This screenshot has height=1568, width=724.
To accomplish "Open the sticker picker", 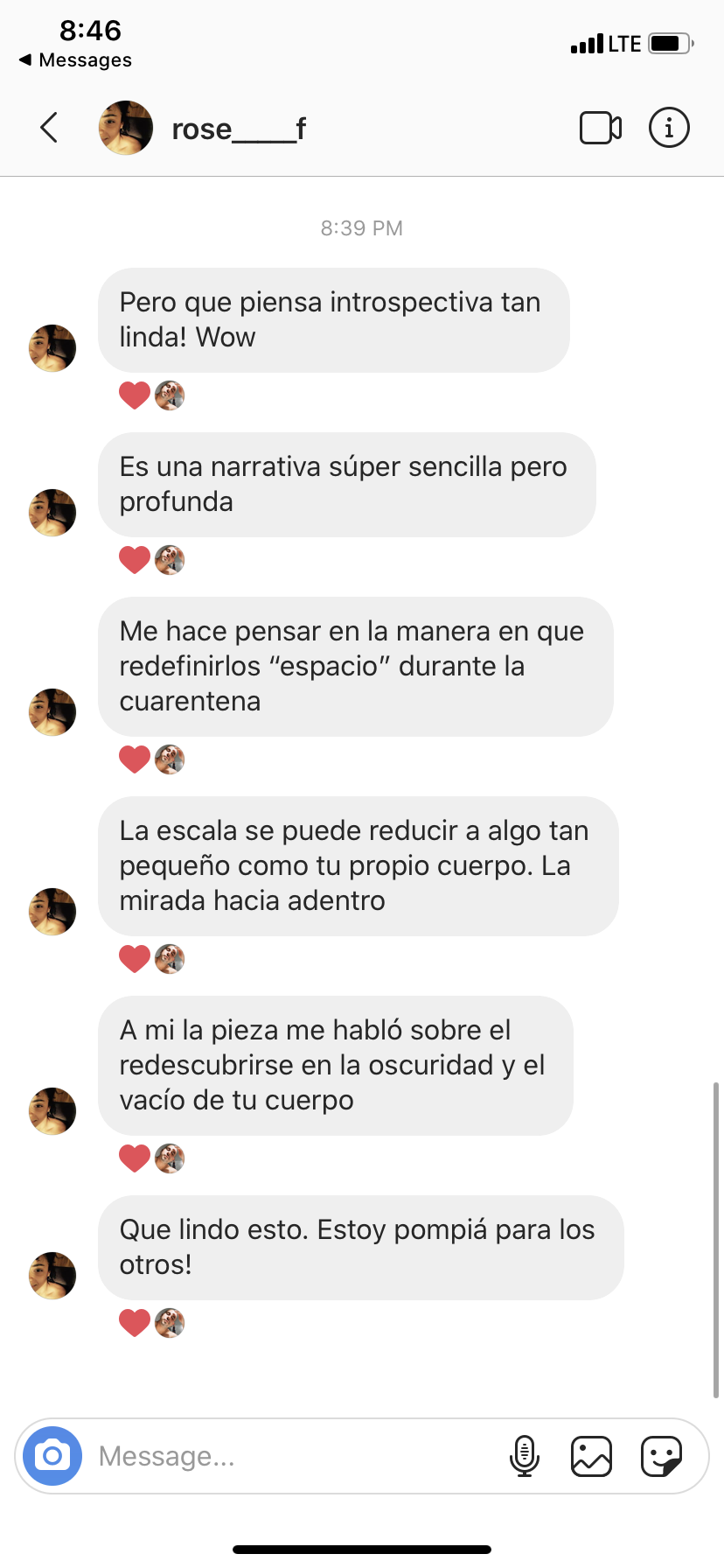I will point(662,1456).
